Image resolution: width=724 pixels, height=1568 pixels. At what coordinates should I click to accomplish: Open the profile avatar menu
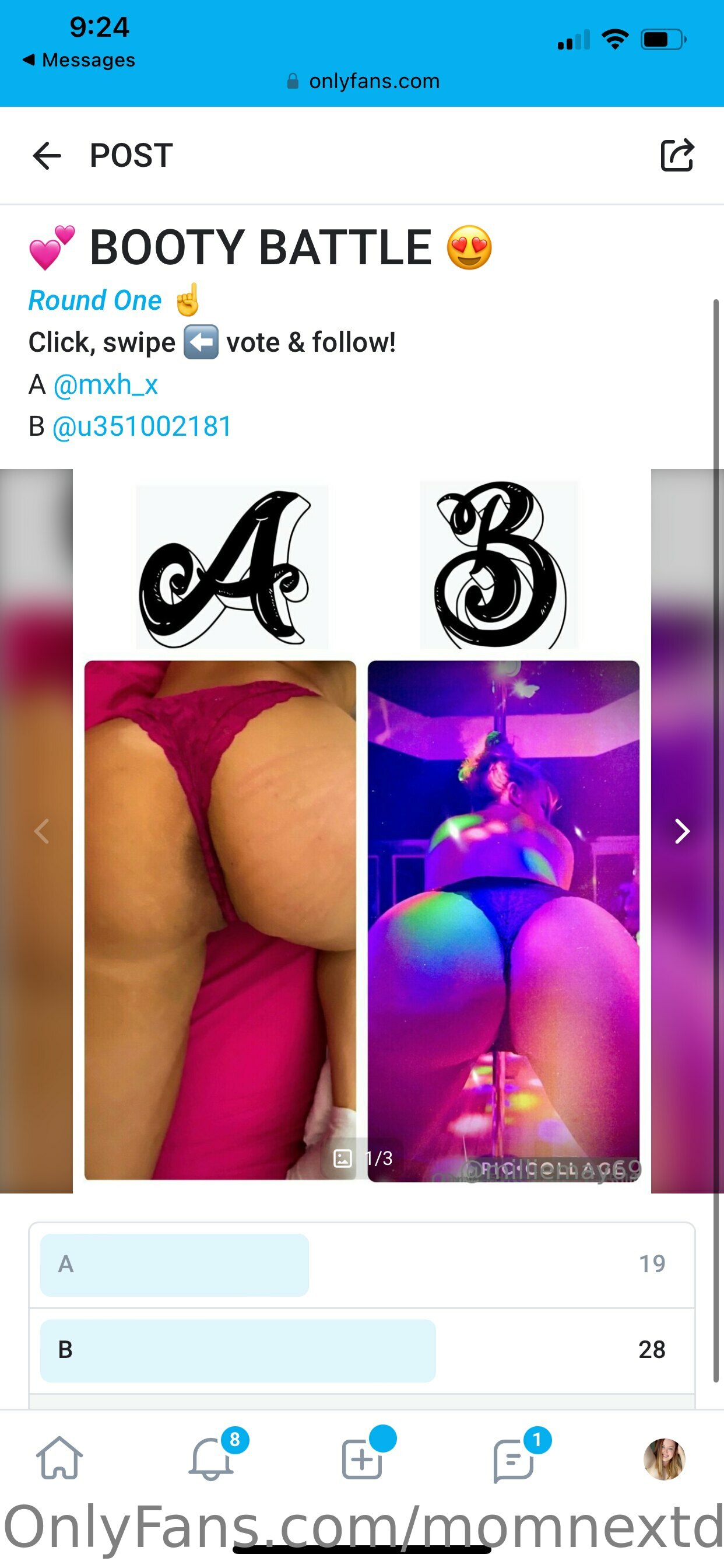665,1459
